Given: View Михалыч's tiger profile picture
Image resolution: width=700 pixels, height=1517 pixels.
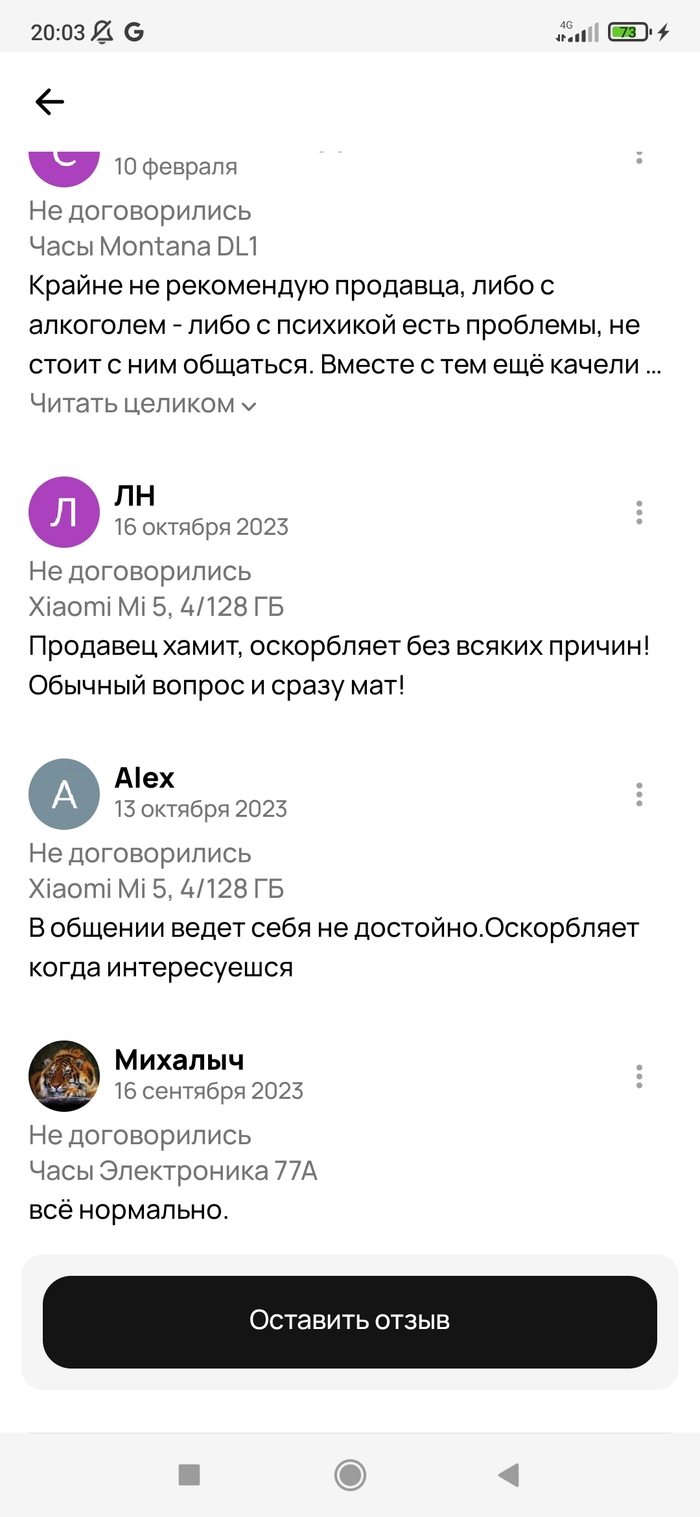Looking at the screenshot, I should (x=64, y=1076).
